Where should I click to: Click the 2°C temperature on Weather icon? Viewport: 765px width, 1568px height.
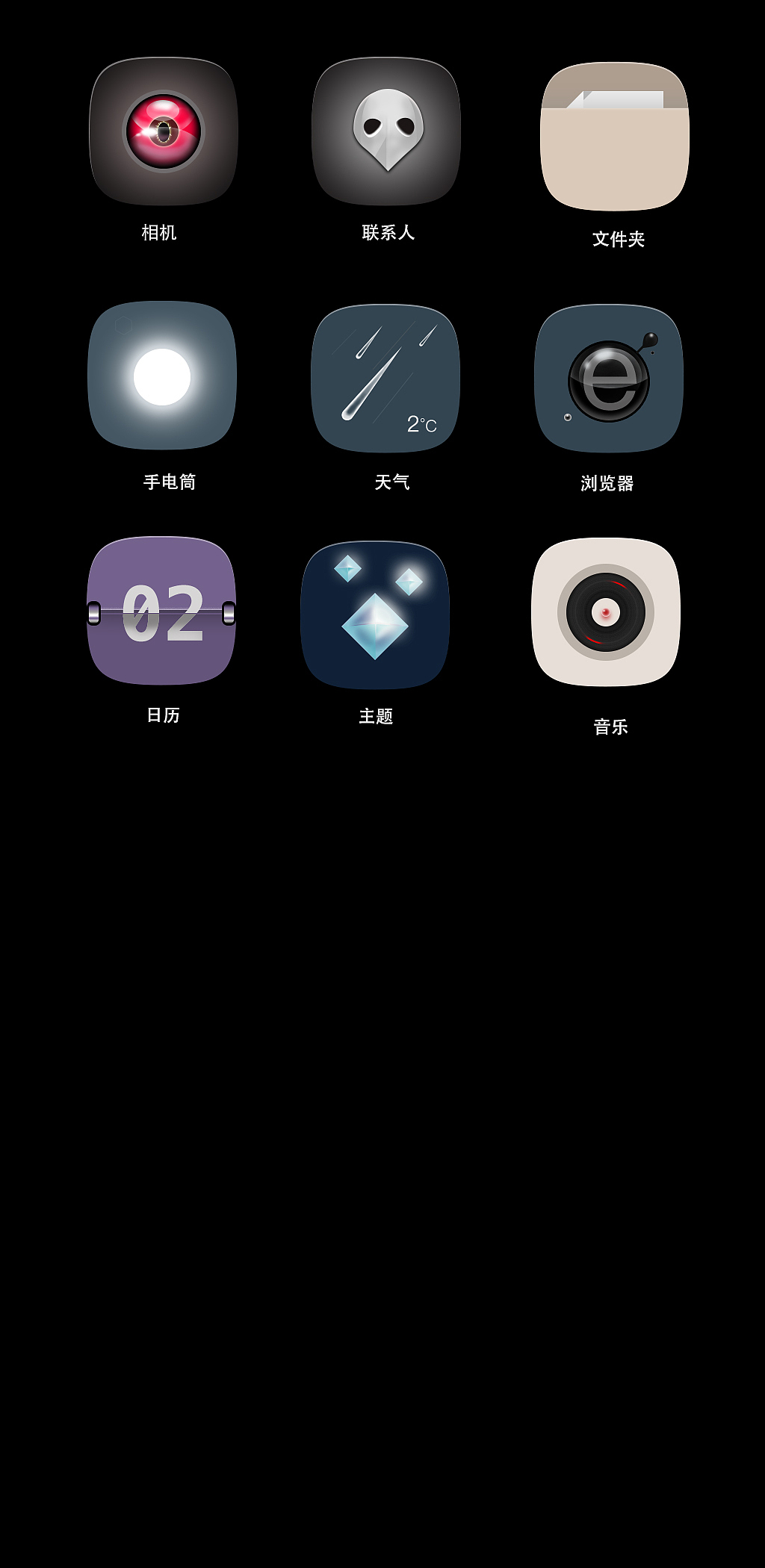point(422,423)
